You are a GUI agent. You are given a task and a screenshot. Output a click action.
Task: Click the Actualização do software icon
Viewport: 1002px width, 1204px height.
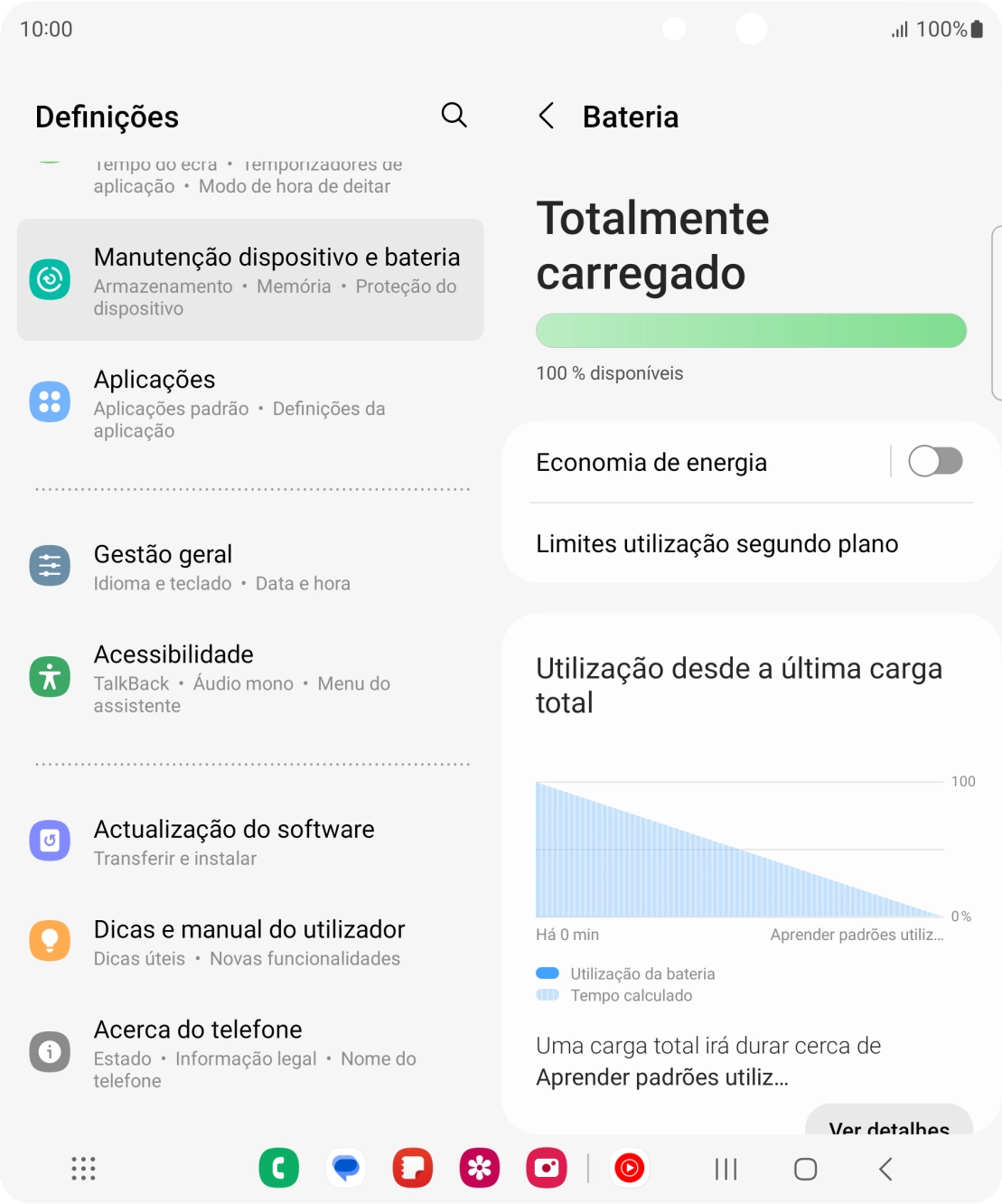click(x=50, y=840)
